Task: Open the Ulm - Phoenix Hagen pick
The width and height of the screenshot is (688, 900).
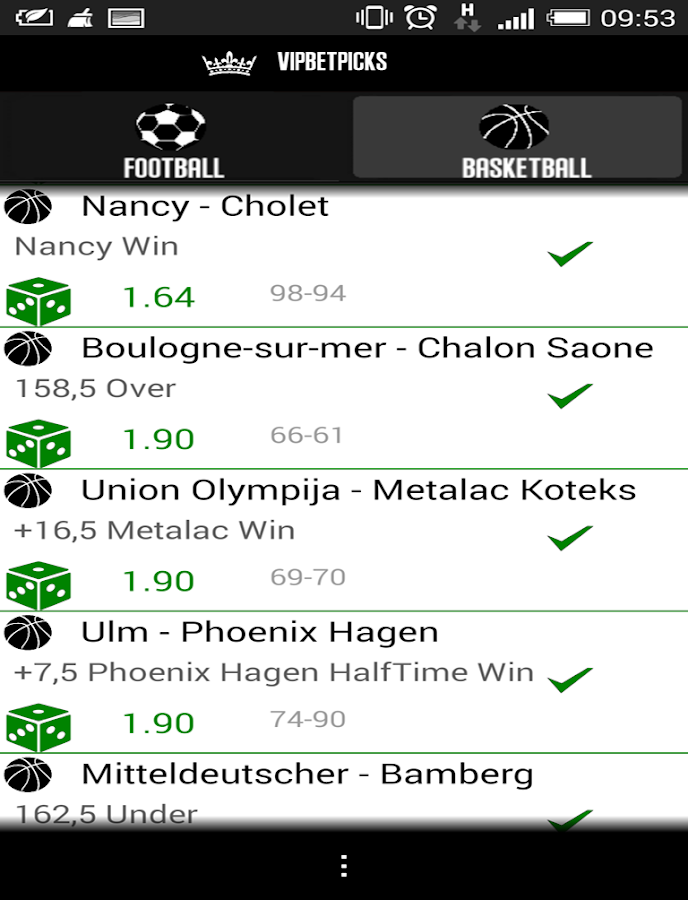Action: pos(259,632)
